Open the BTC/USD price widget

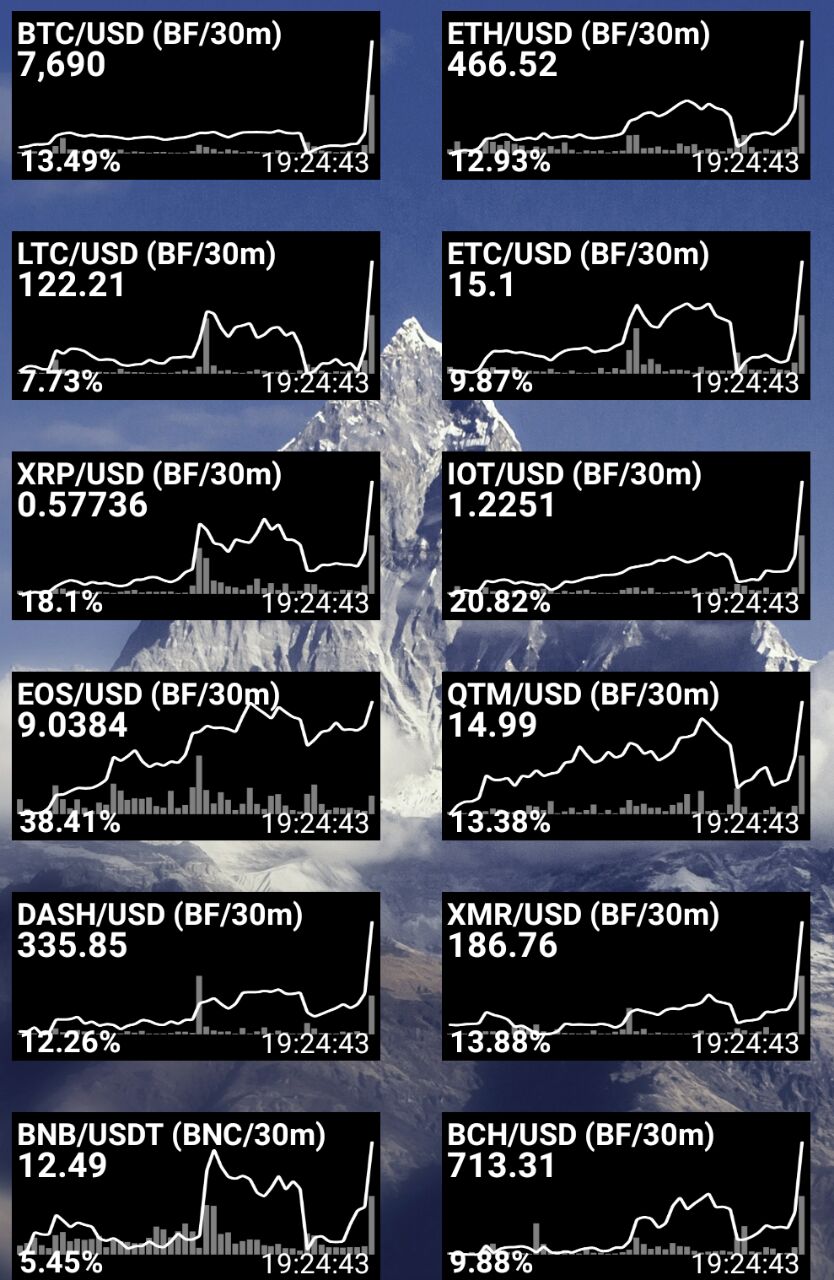pyautogui.click(x=196, y=96)
